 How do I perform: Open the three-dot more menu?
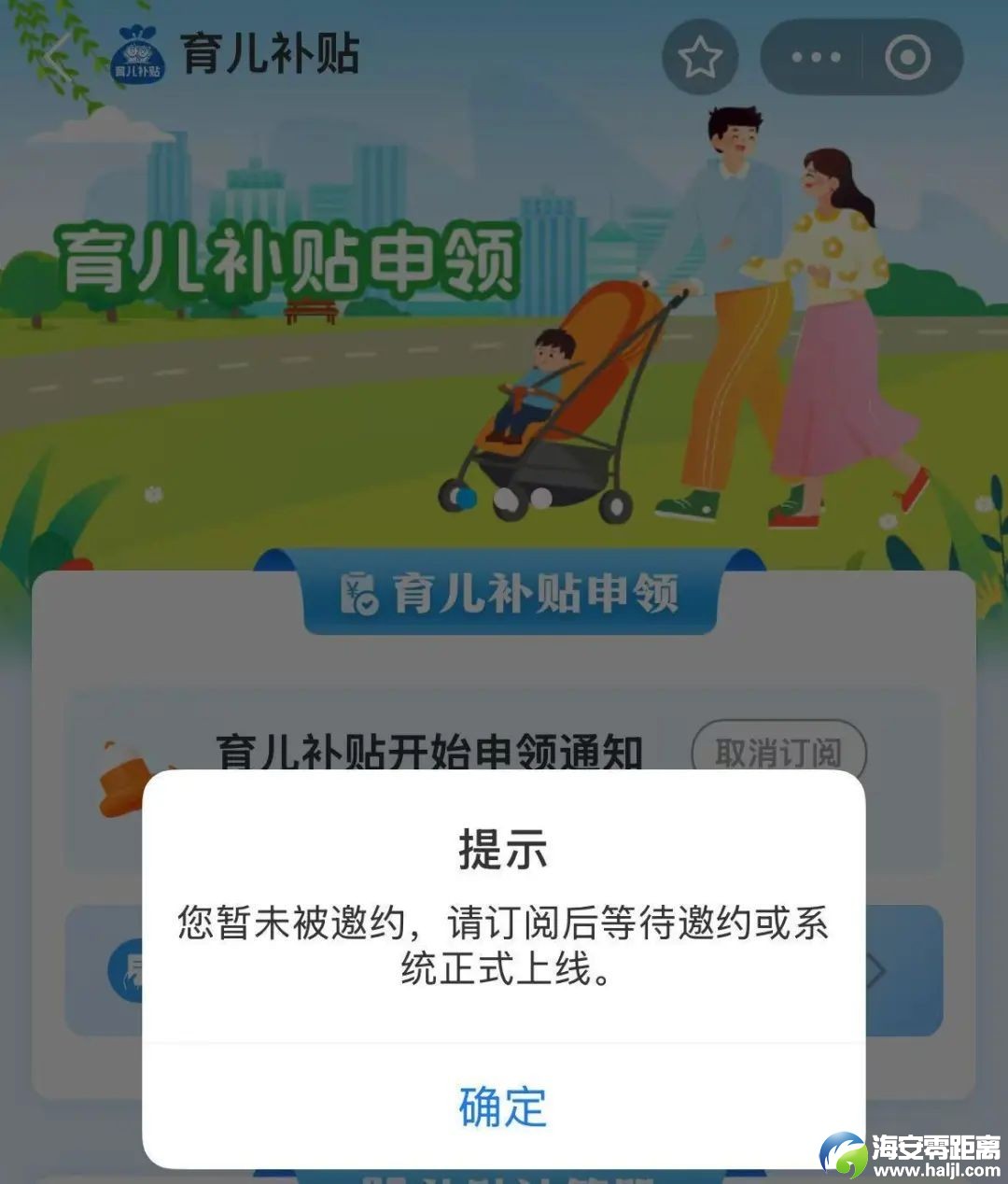point(815,58)
